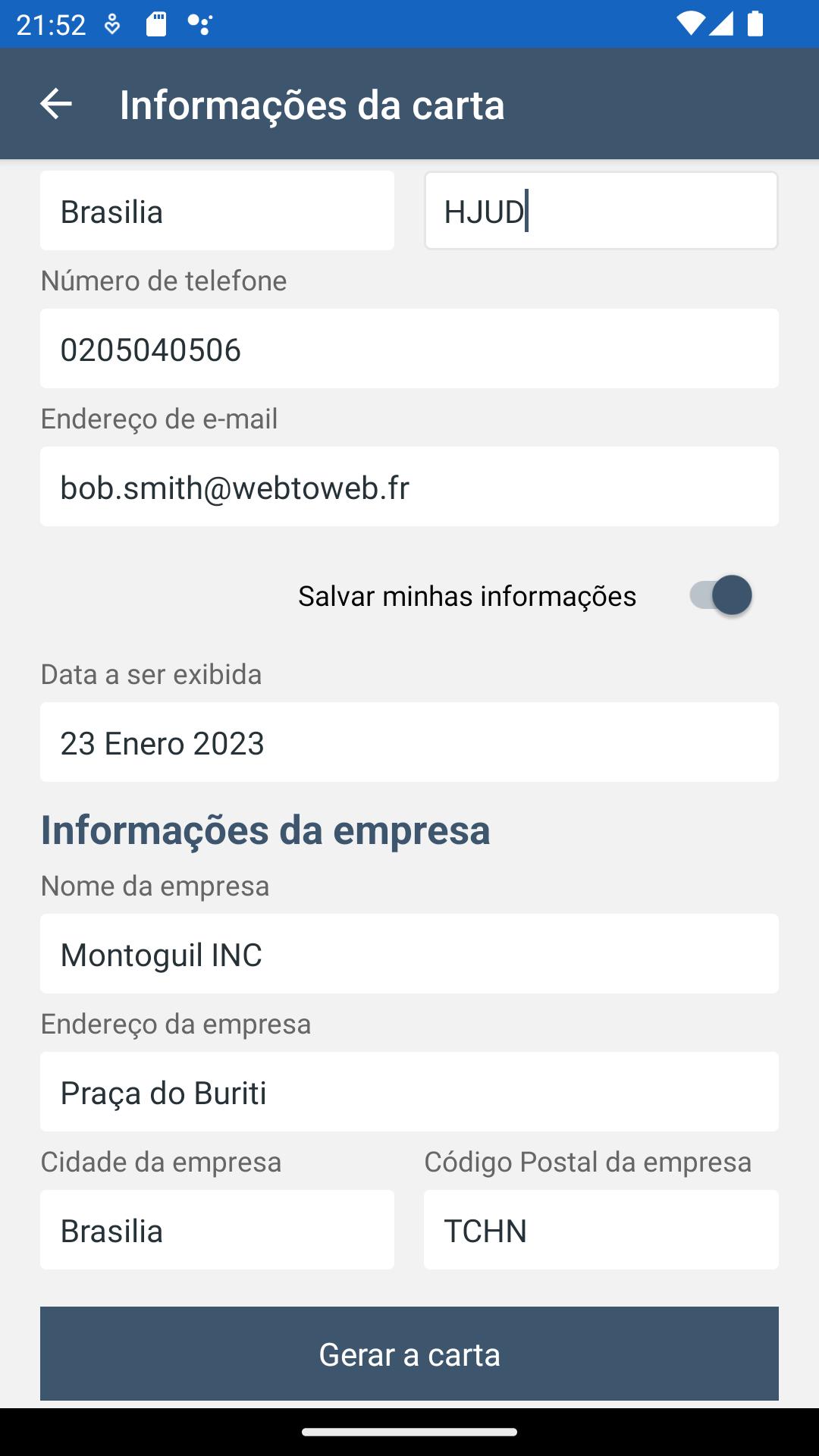Edit the phone number 0205040506
Screen dimensions: 819x1456
click(x=409, y=349)
